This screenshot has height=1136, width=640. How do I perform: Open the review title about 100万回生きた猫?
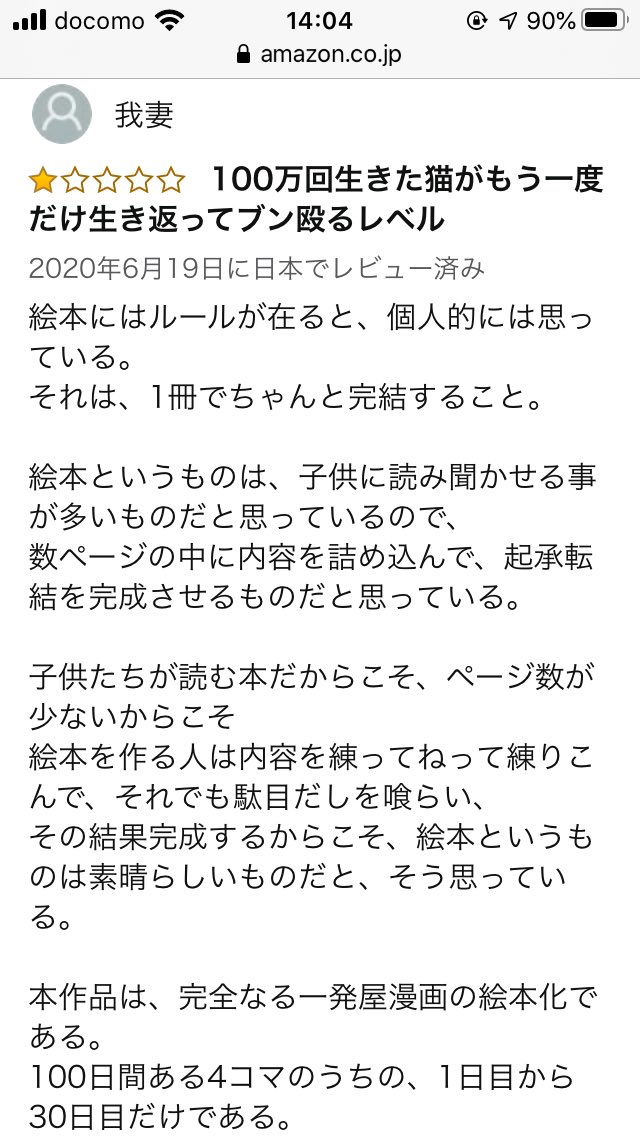[x=317, y=199]
